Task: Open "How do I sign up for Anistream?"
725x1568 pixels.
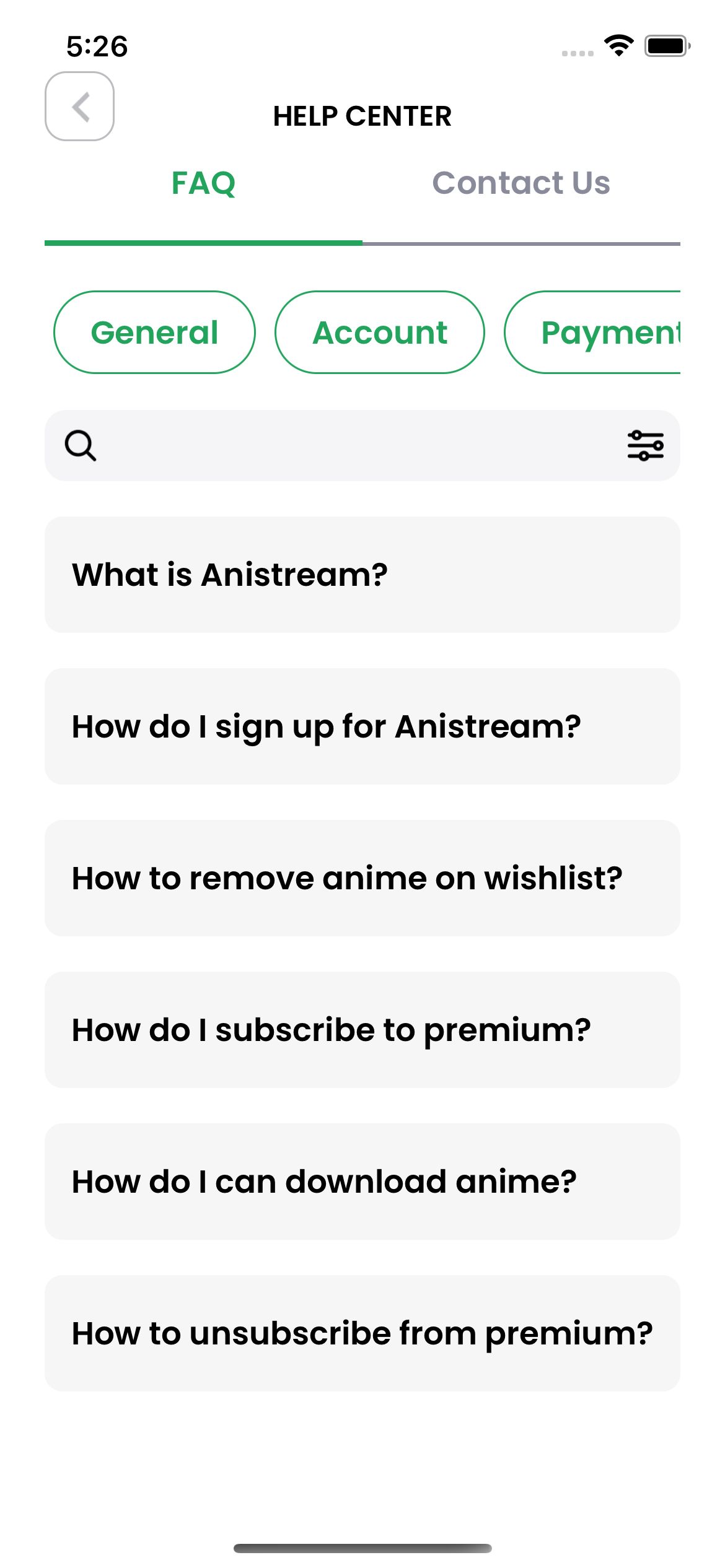Action: (x=362, y=726)
